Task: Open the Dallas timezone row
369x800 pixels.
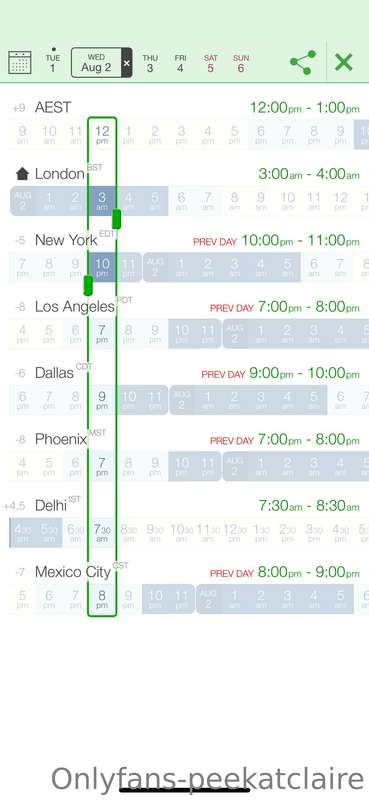Action: [54, 373]
